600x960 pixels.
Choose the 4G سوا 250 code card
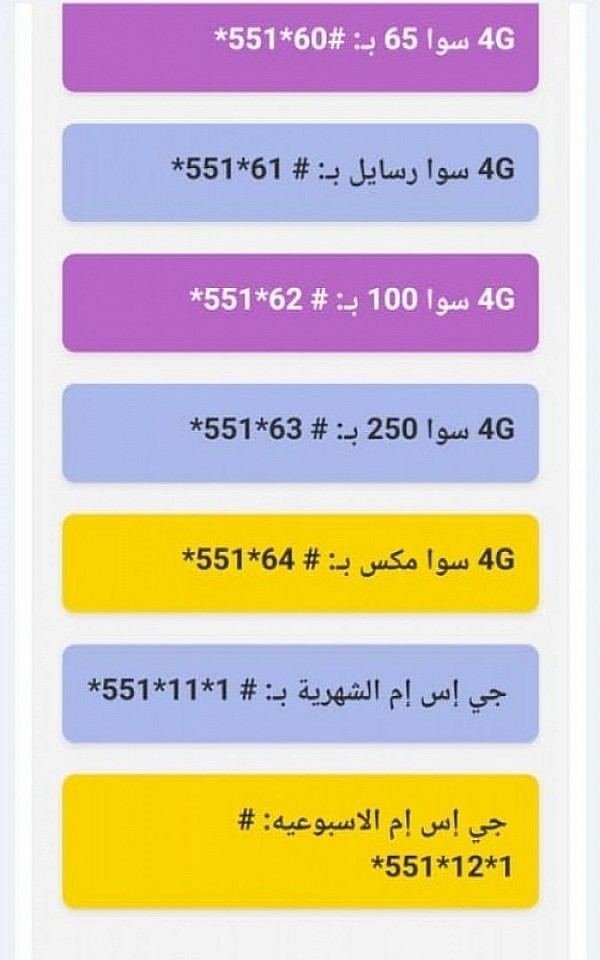coord(300,433)
